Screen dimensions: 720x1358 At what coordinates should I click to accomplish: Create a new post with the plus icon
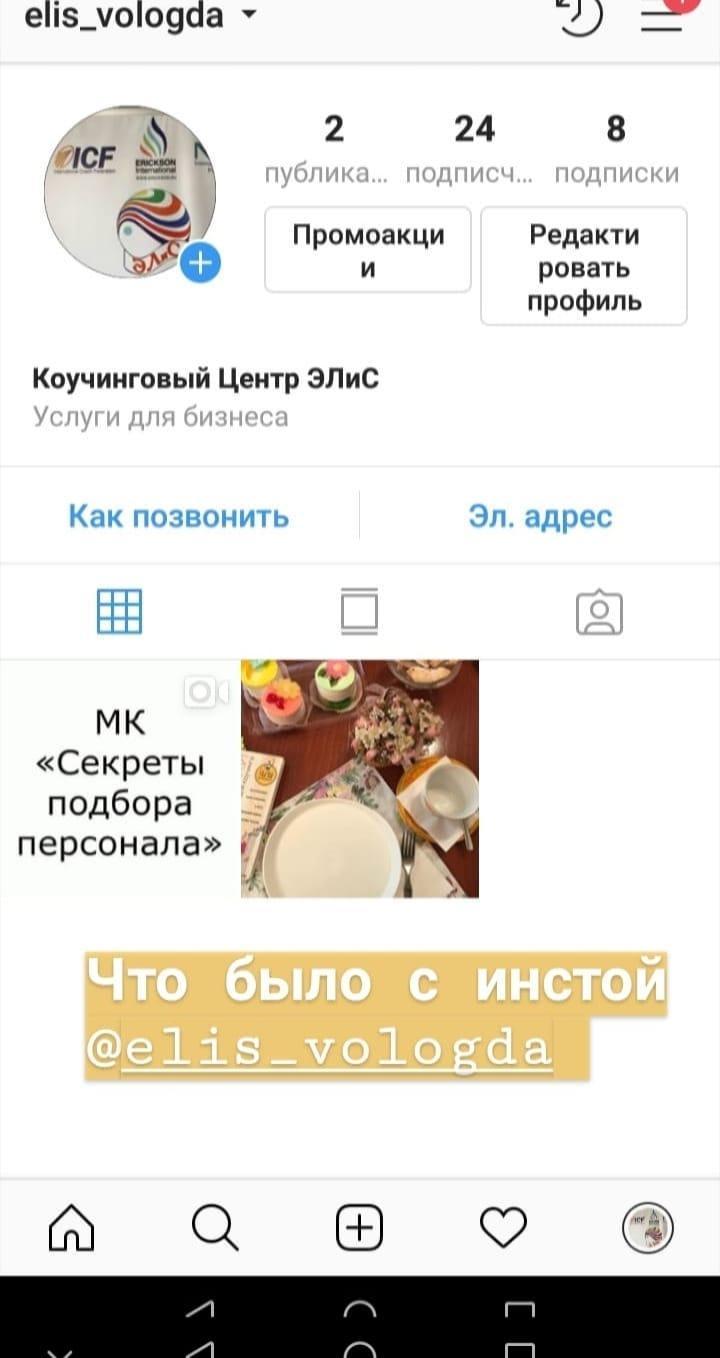click(x=359, y=1227)
